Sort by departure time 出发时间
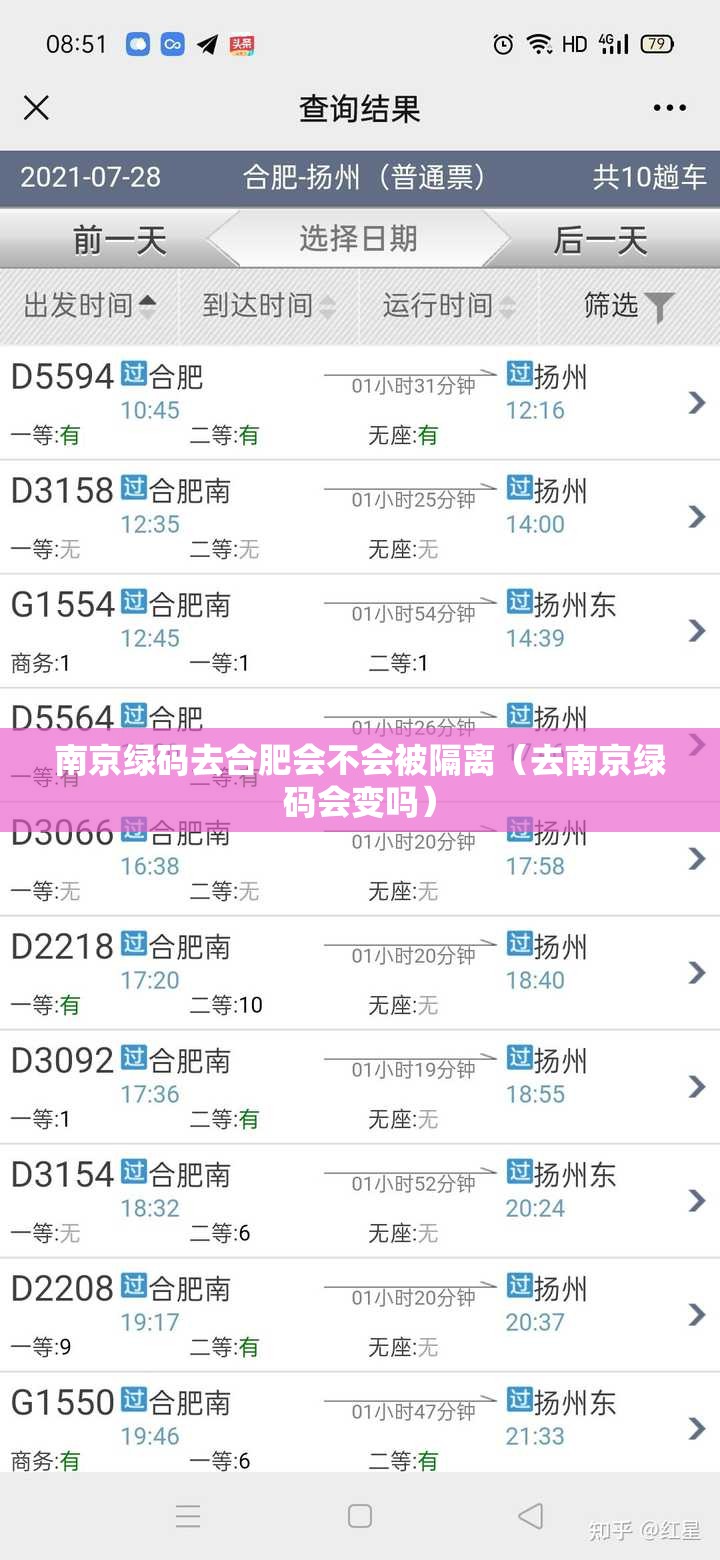 pos(90,305)
